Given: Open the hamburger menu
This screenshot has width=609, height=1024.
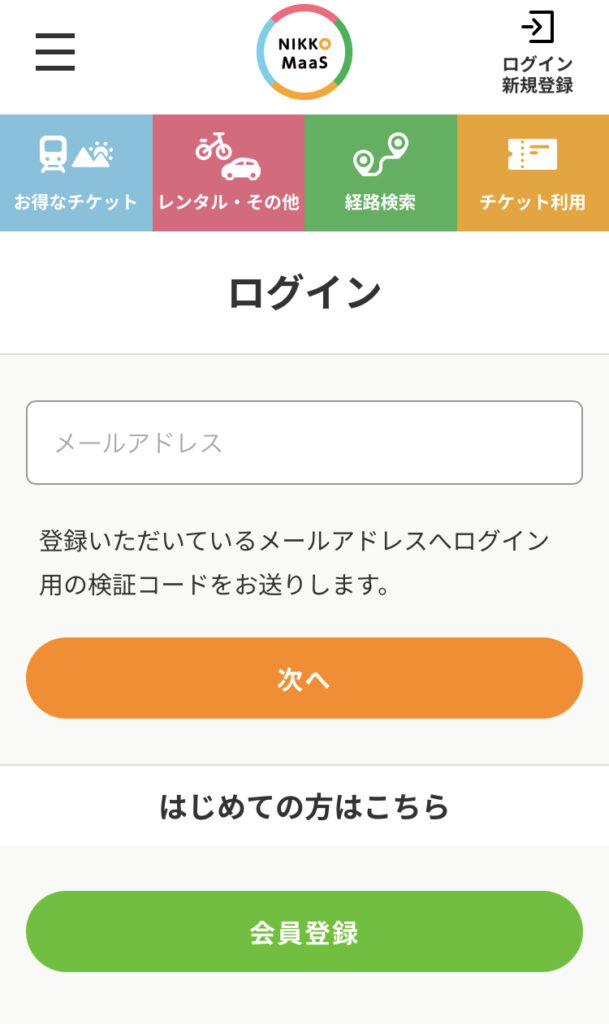Looking at the screenshot, I should [x=55, y=52].
